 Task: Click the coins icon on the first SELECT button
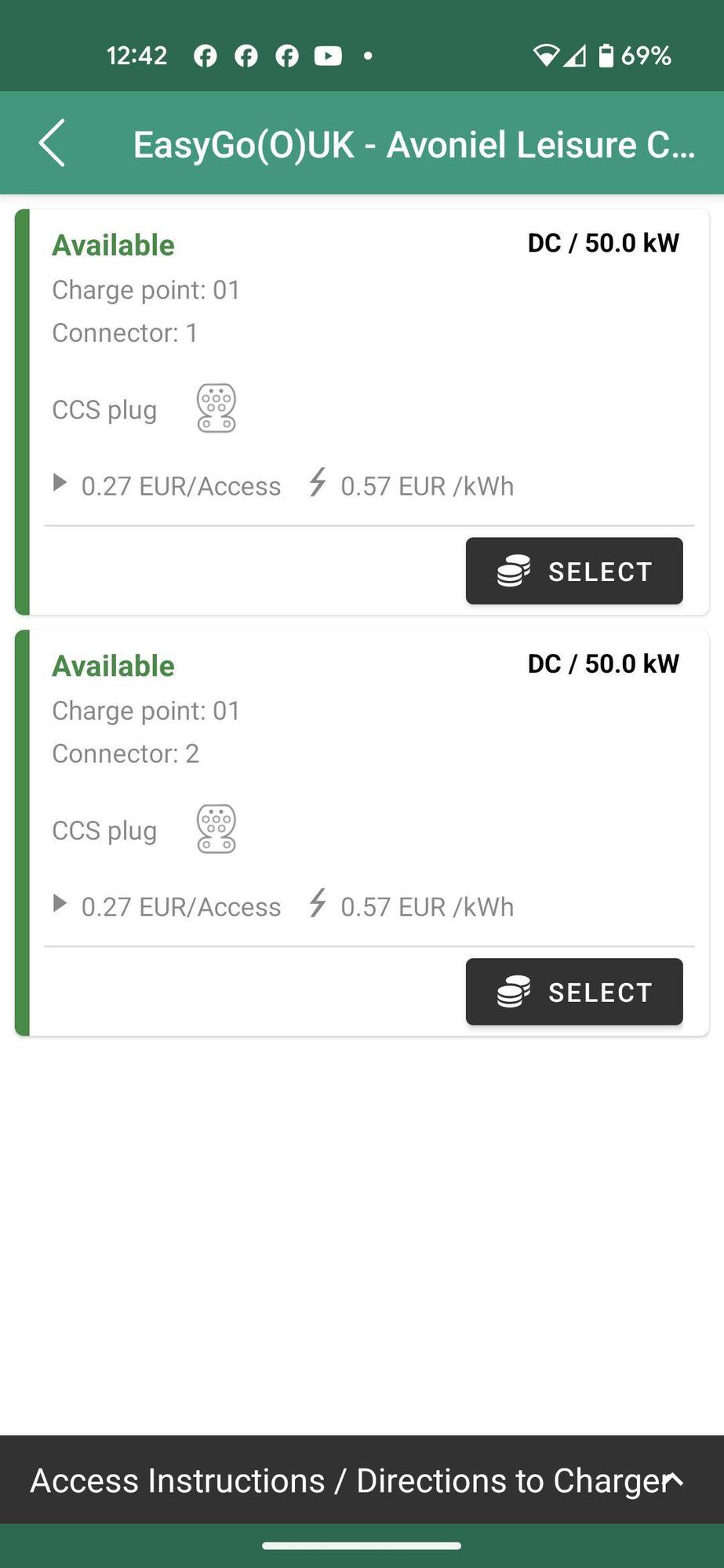pyautogui.click(x=514, y=571)
